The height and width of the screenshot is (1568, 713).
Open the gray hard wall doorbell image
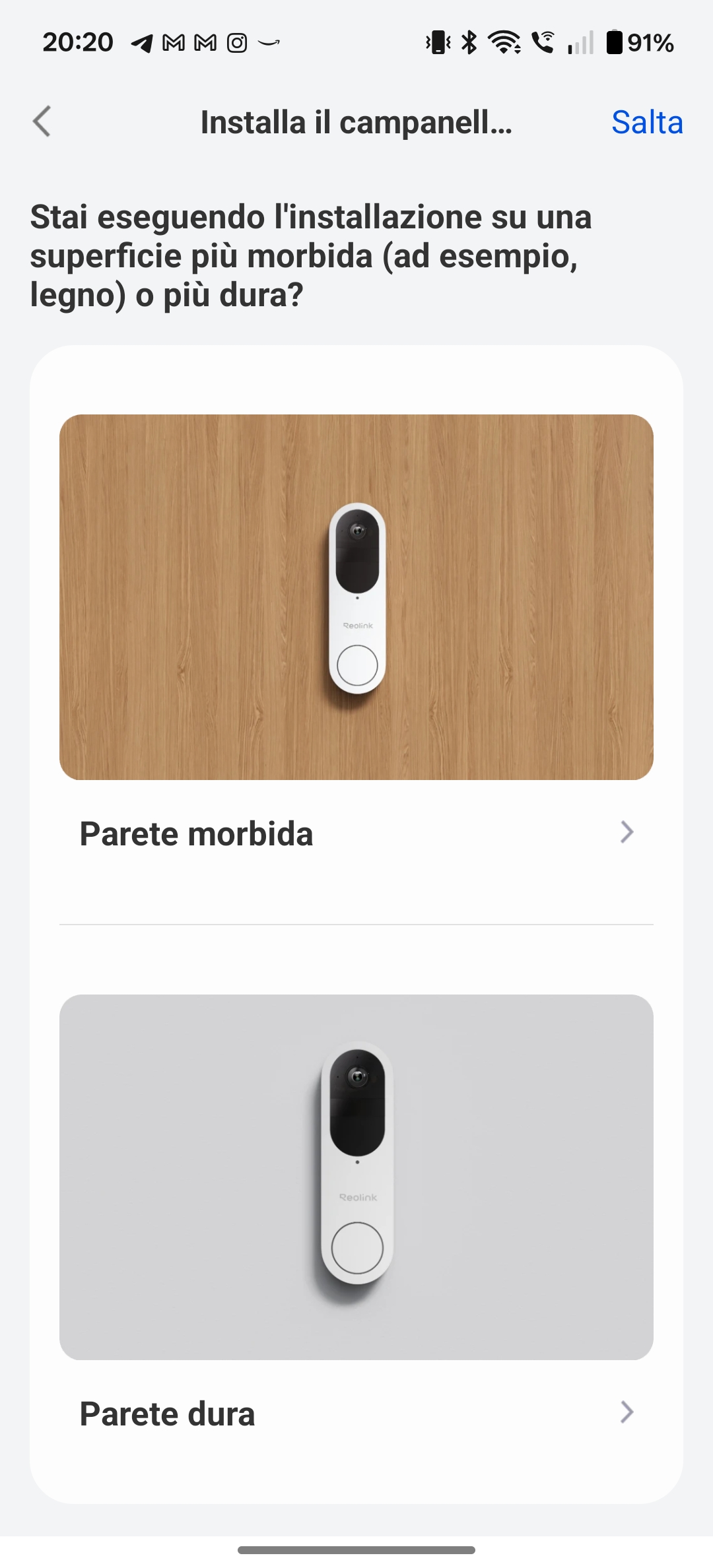click(356, 1176)
